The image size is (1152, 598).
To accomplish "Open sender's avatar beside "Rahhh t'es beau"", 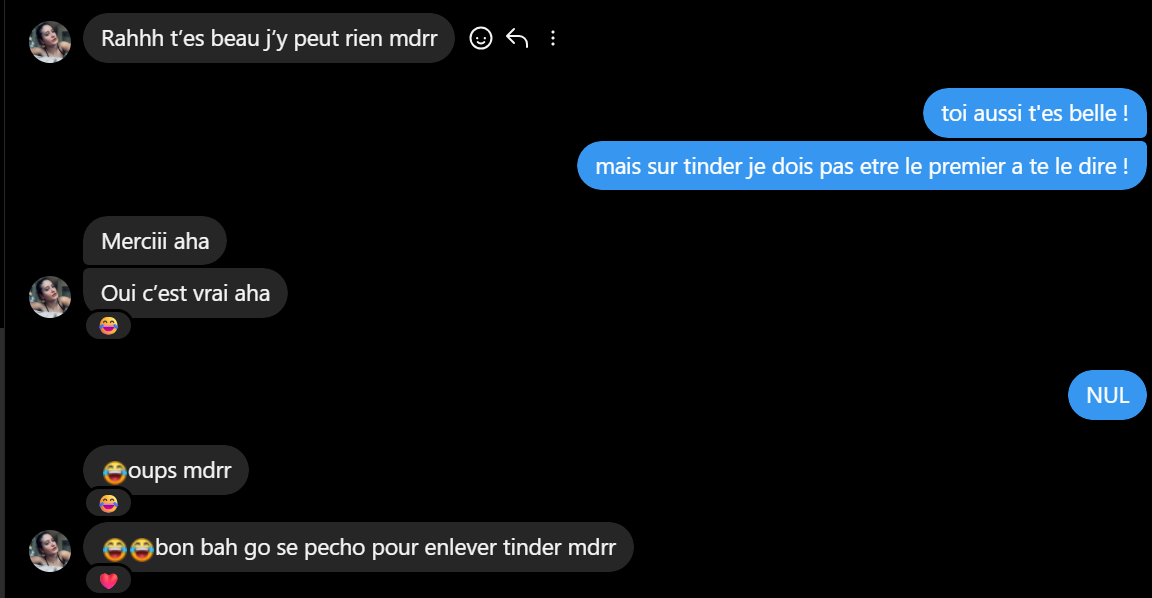I will click(x=50, y=42).
